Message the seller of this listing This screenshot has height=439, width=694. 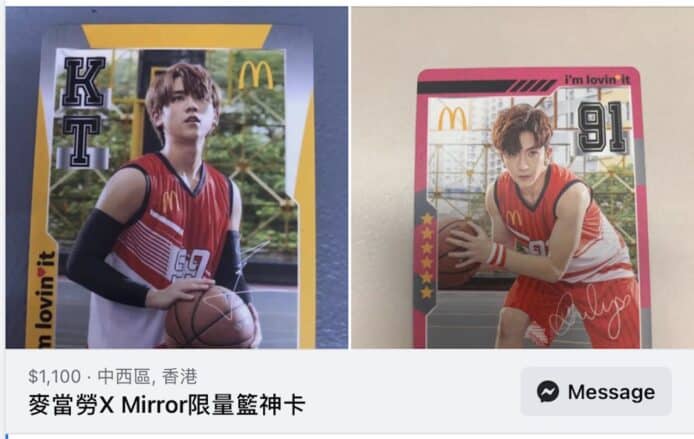pyautogui.click(x=595, y=392)
